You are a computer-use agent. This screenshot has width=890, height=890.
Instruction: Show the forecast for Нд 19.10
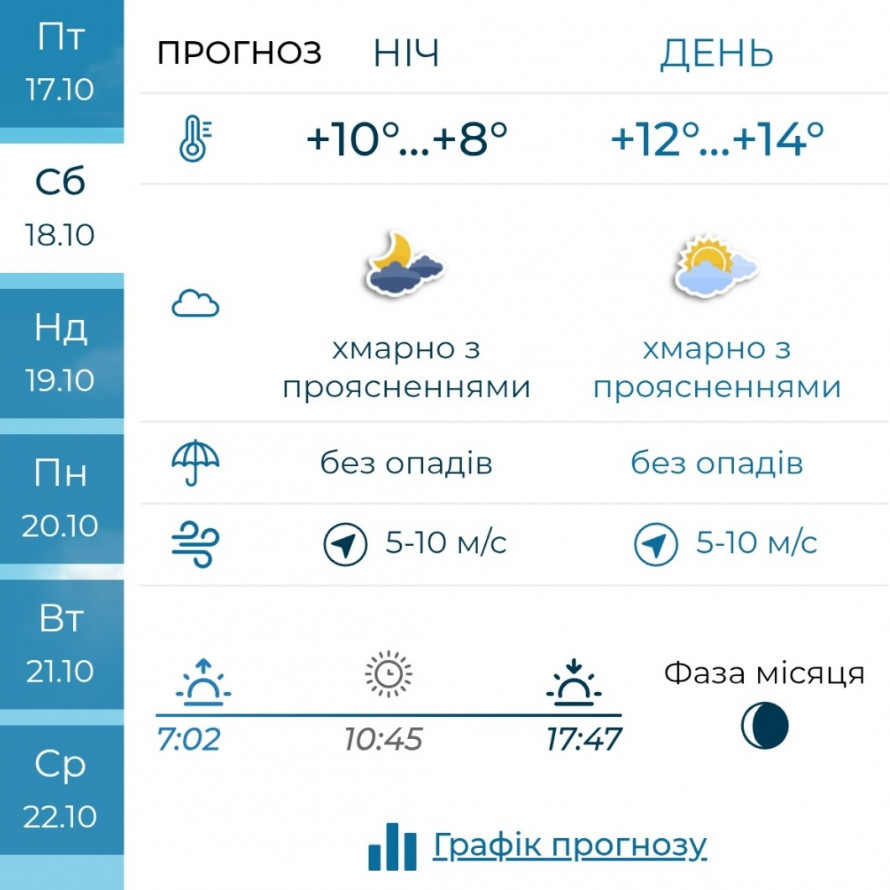tap(60, 353)
